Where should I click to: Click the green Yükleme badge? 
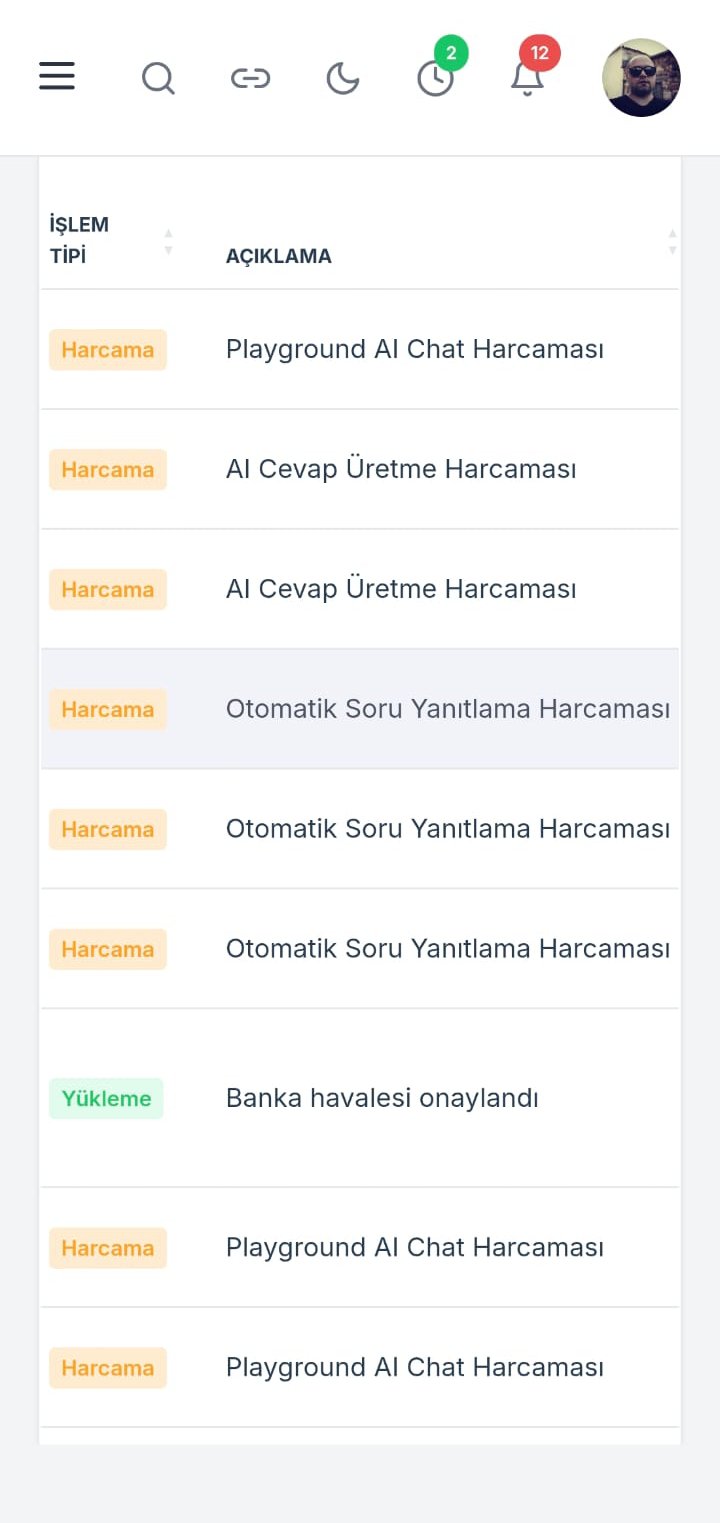[x=106, y=1098]
